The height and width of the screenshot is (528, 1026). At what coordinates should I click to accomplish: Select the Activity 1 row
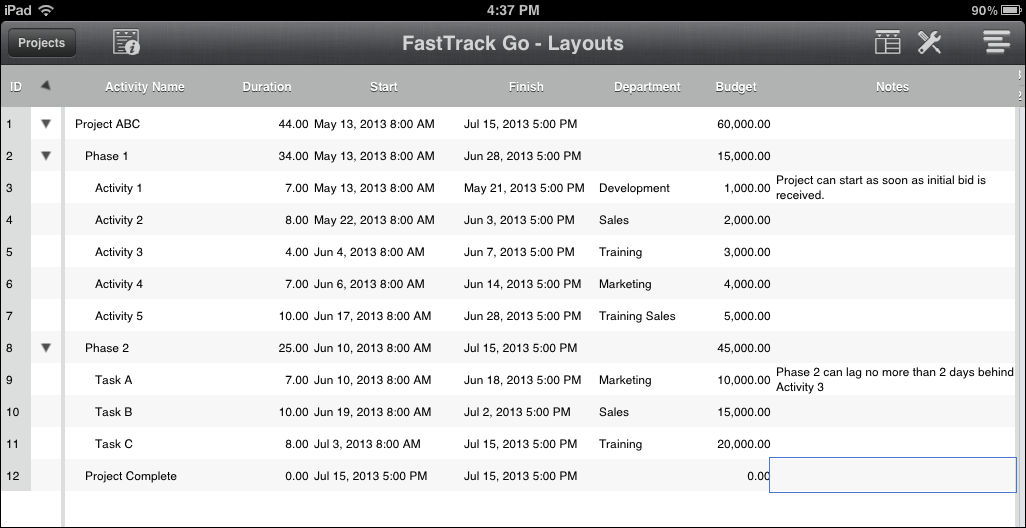tap(118, 188)
